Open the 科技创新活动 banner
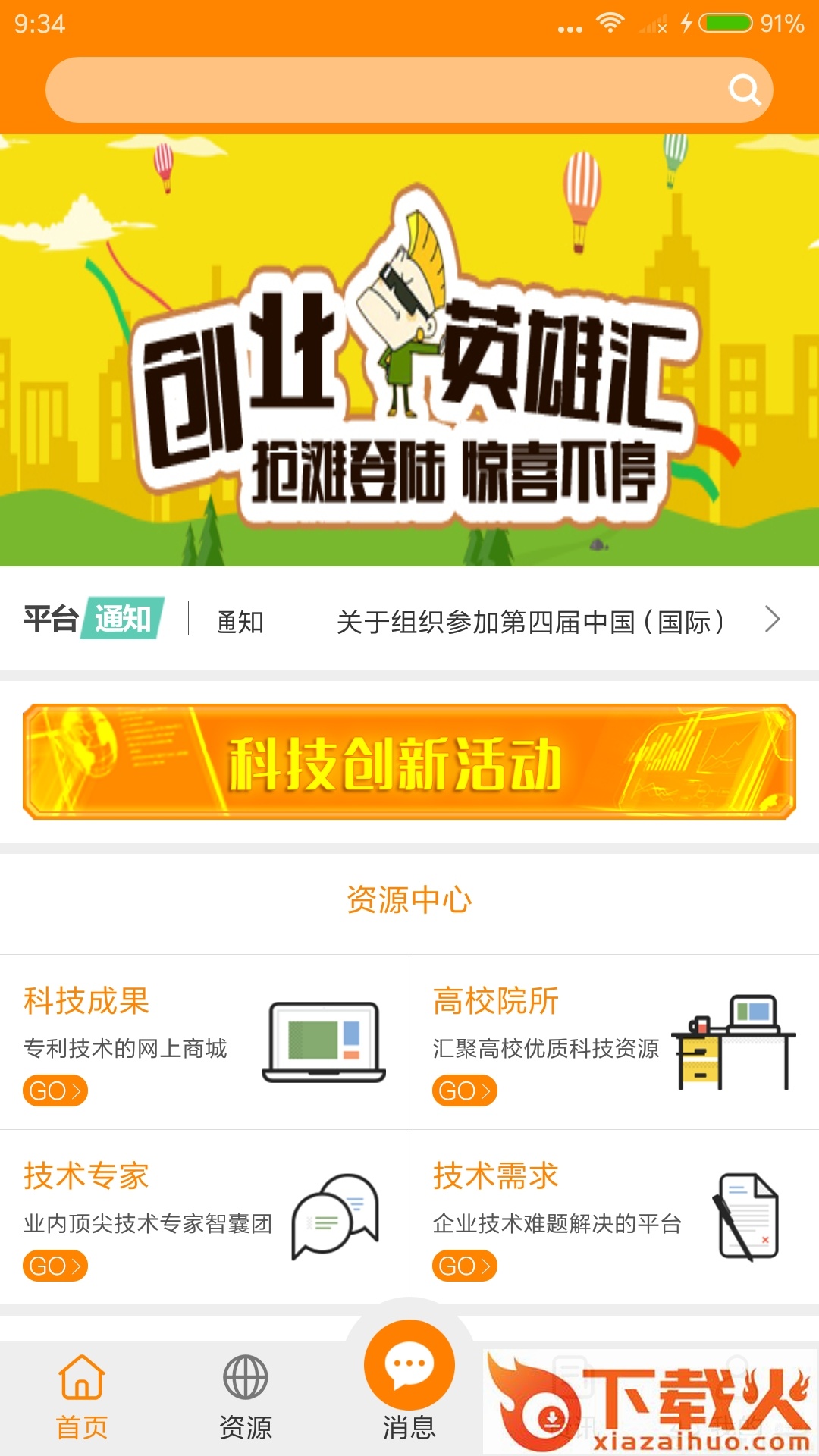 pos(409,762)
